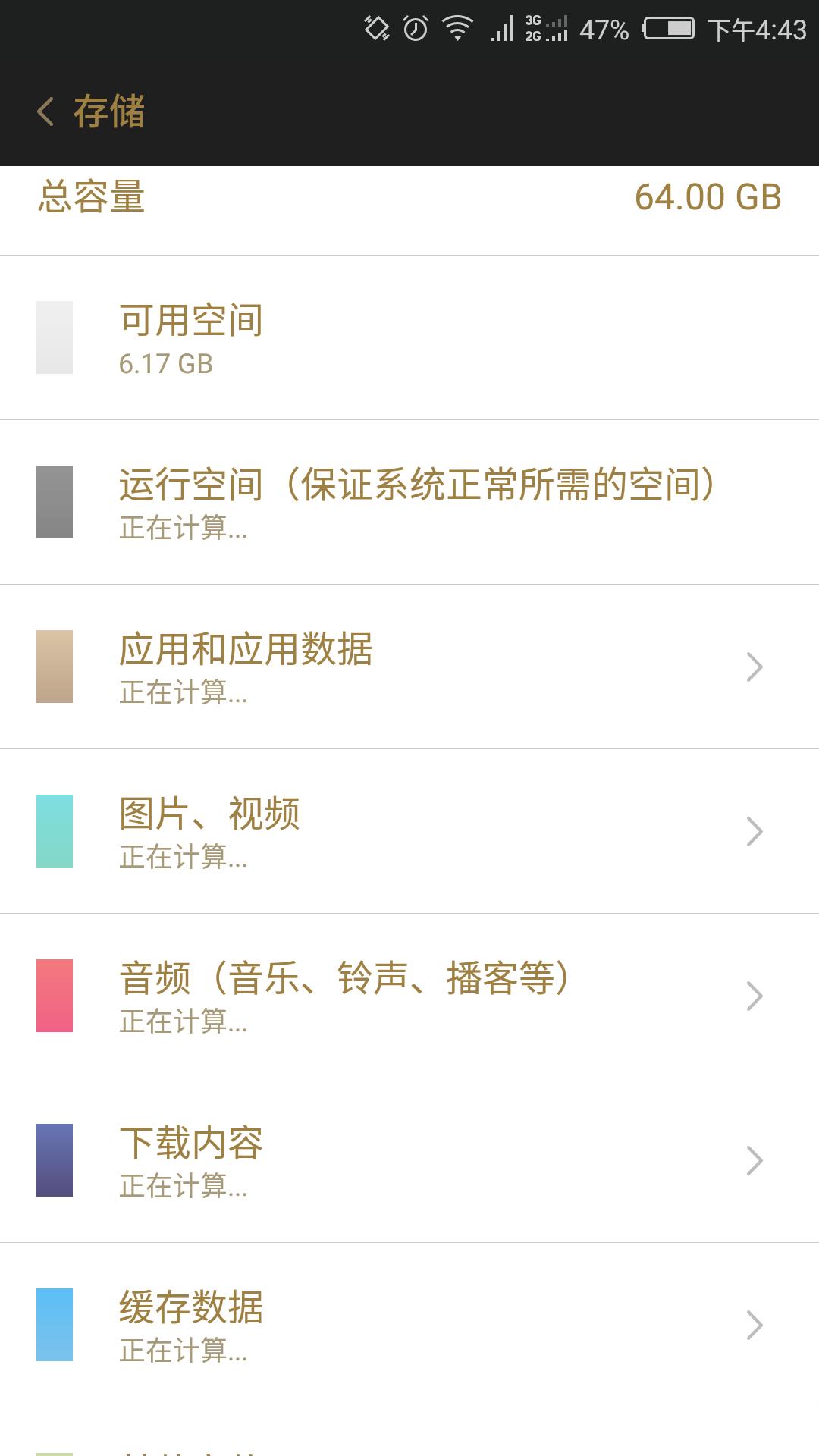Tap the battery indicator in status bar

pyautogui.click(x=667, y=29)
